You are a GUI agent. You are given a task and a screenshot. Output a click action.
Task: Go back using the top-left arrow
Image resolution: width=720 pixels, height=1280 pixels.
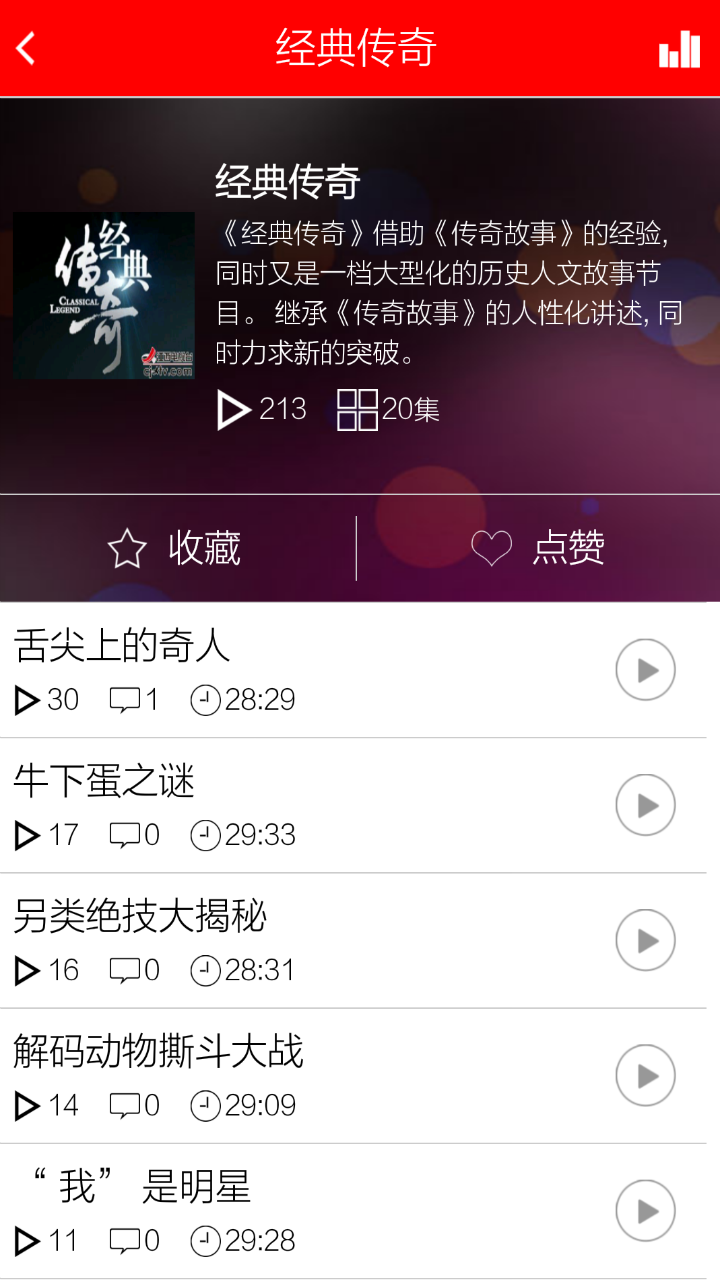[x=27, y=48]
